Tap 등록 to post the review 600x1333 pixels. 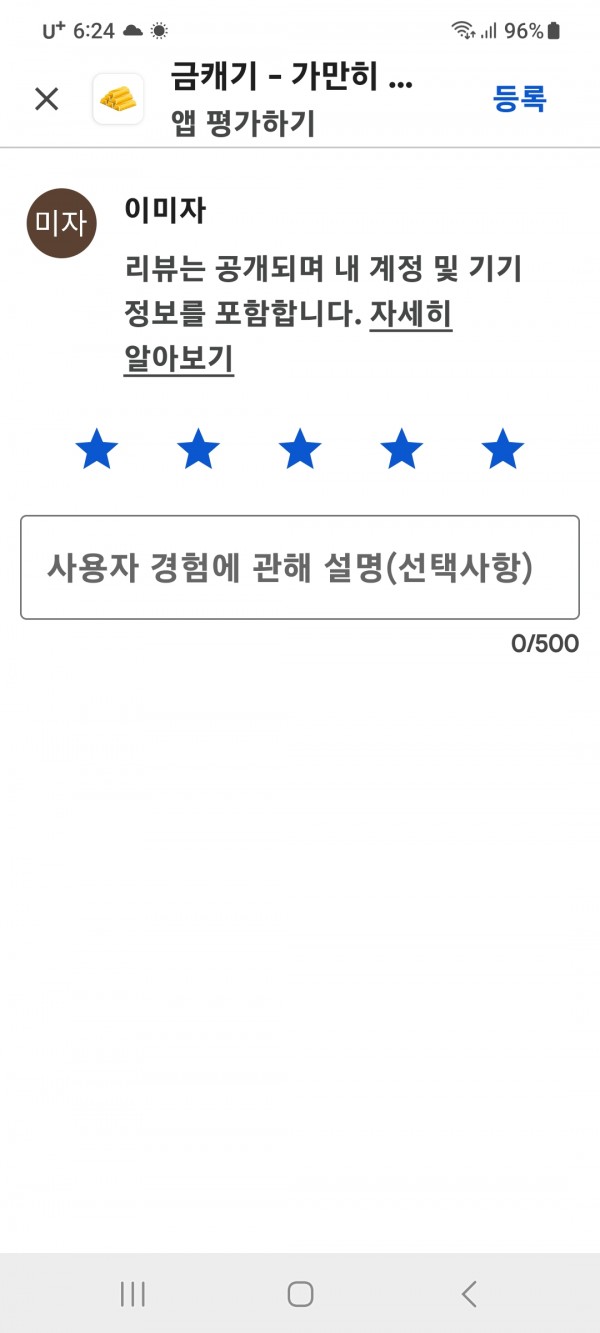(x=520, y=98)
